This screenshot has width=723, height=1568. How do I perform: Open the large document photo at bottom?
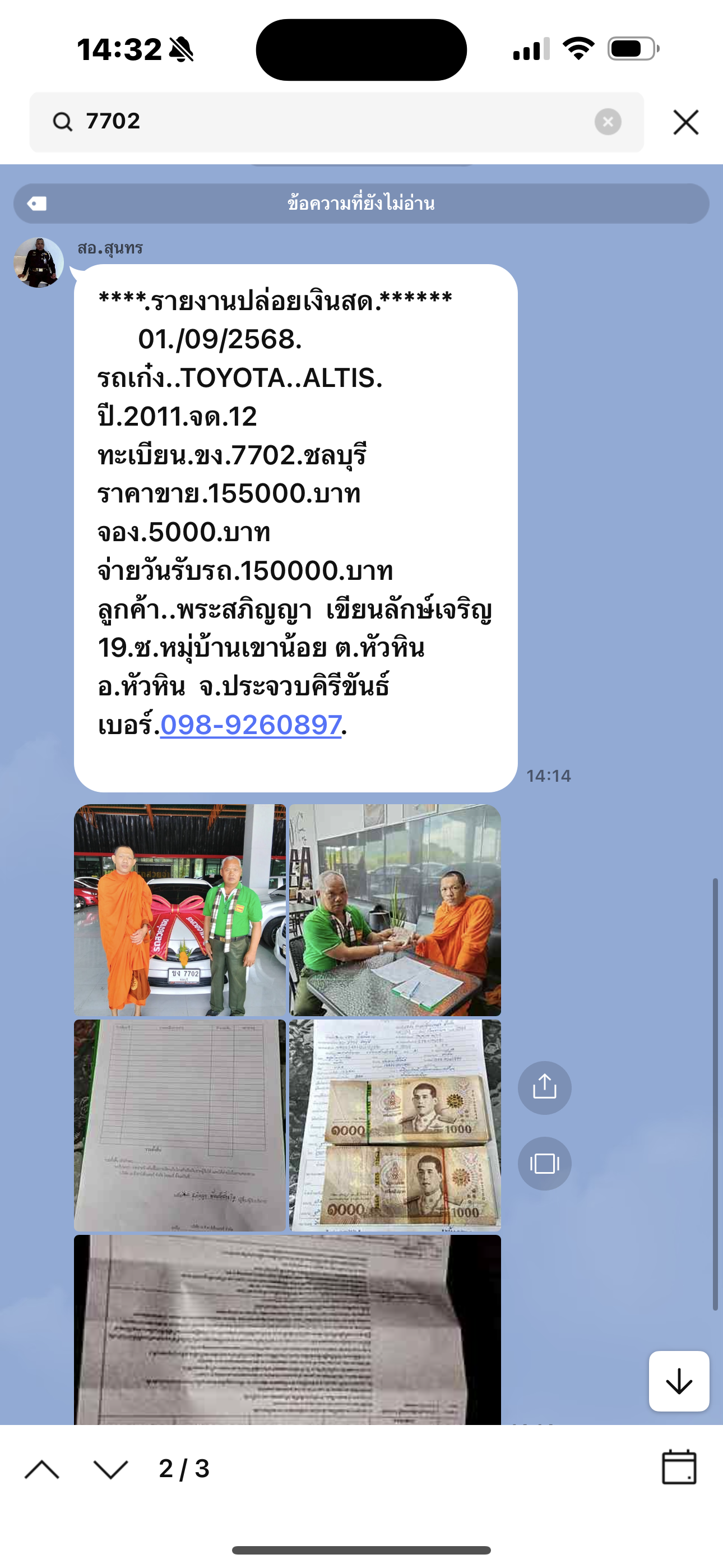[x=288, y=1330]
